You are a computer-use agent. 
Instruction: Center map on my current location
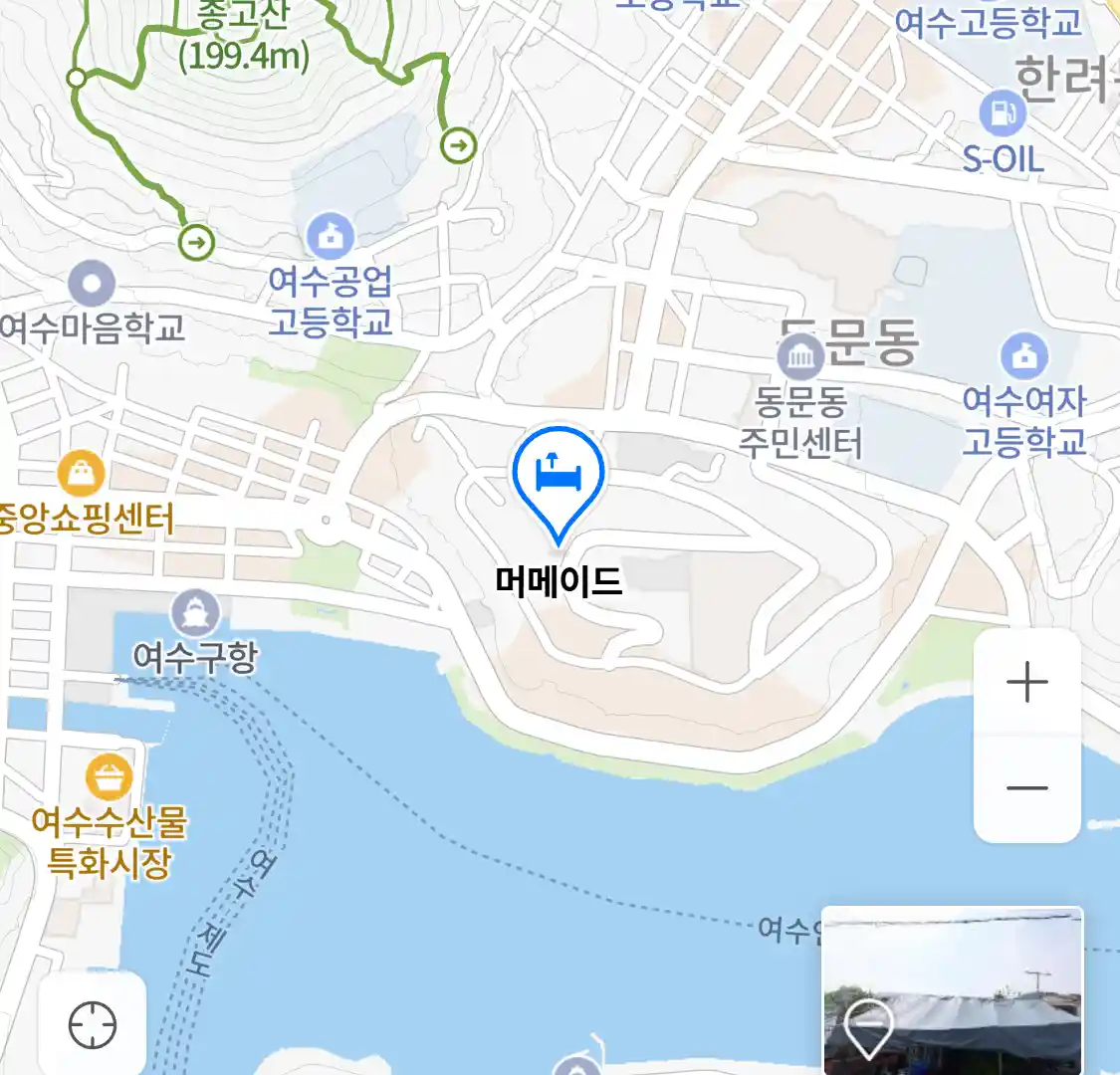tap(93, 1024)
